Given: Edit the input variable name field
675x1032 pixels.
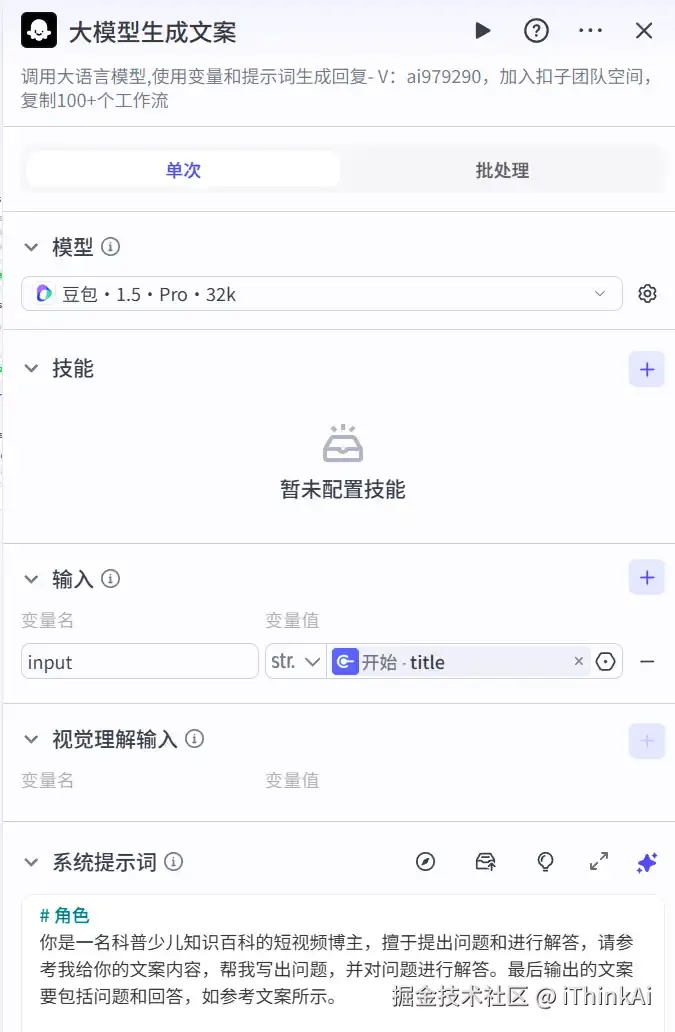Looking at the screenshot, I should click(x=140, y=662).
